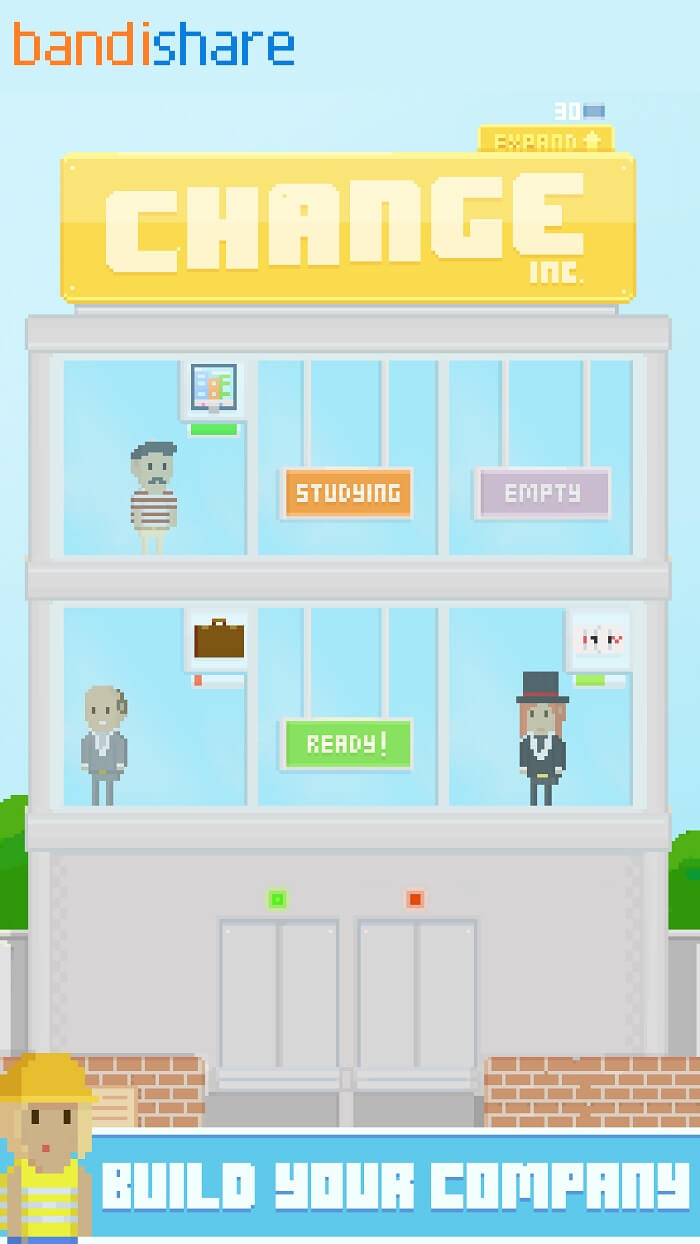Image resolution: width=700 pixels, height=1244 pixels.
Task: Open the Studying room status
Action: coord(347,493)
